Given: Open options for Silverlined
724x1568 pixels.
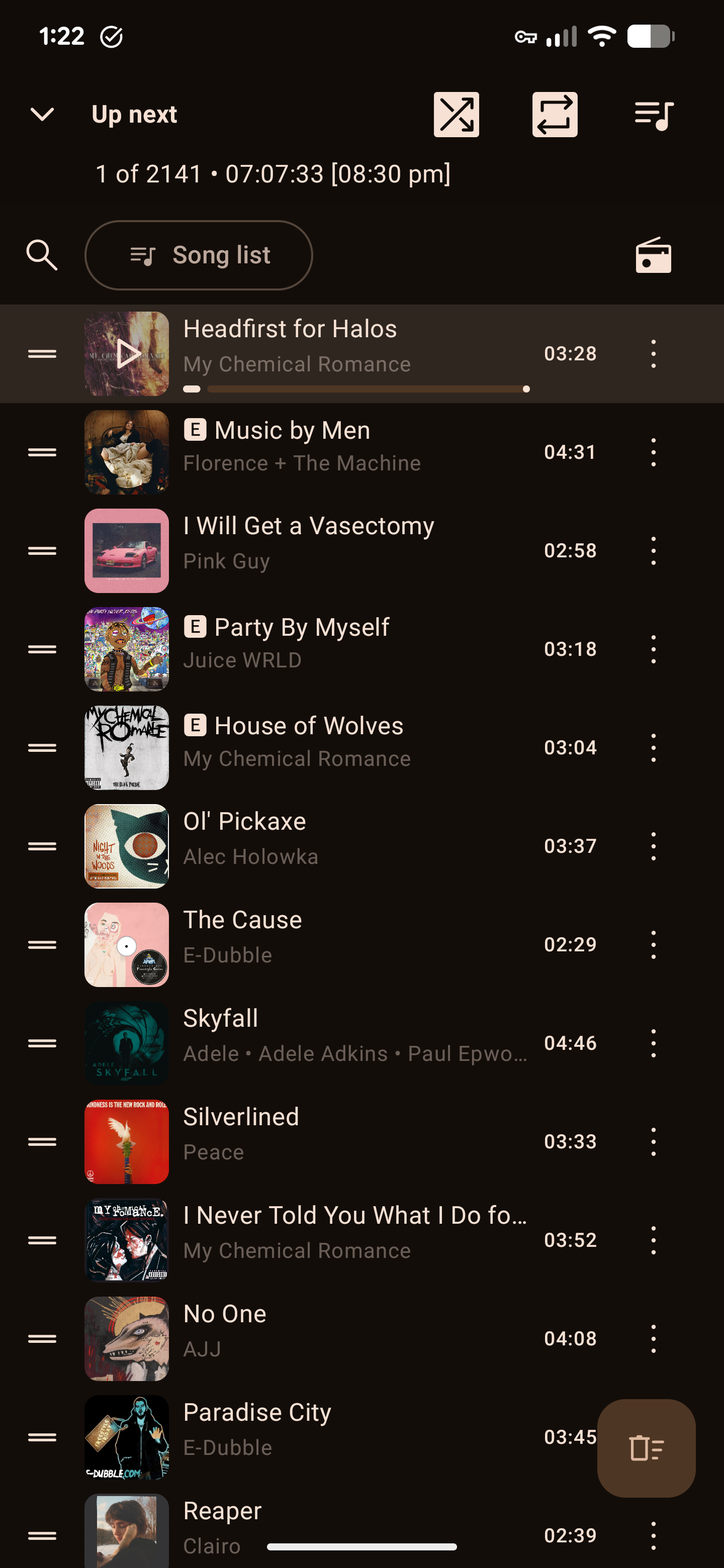Looking at the screenshot, I should tap(654, 1141).
